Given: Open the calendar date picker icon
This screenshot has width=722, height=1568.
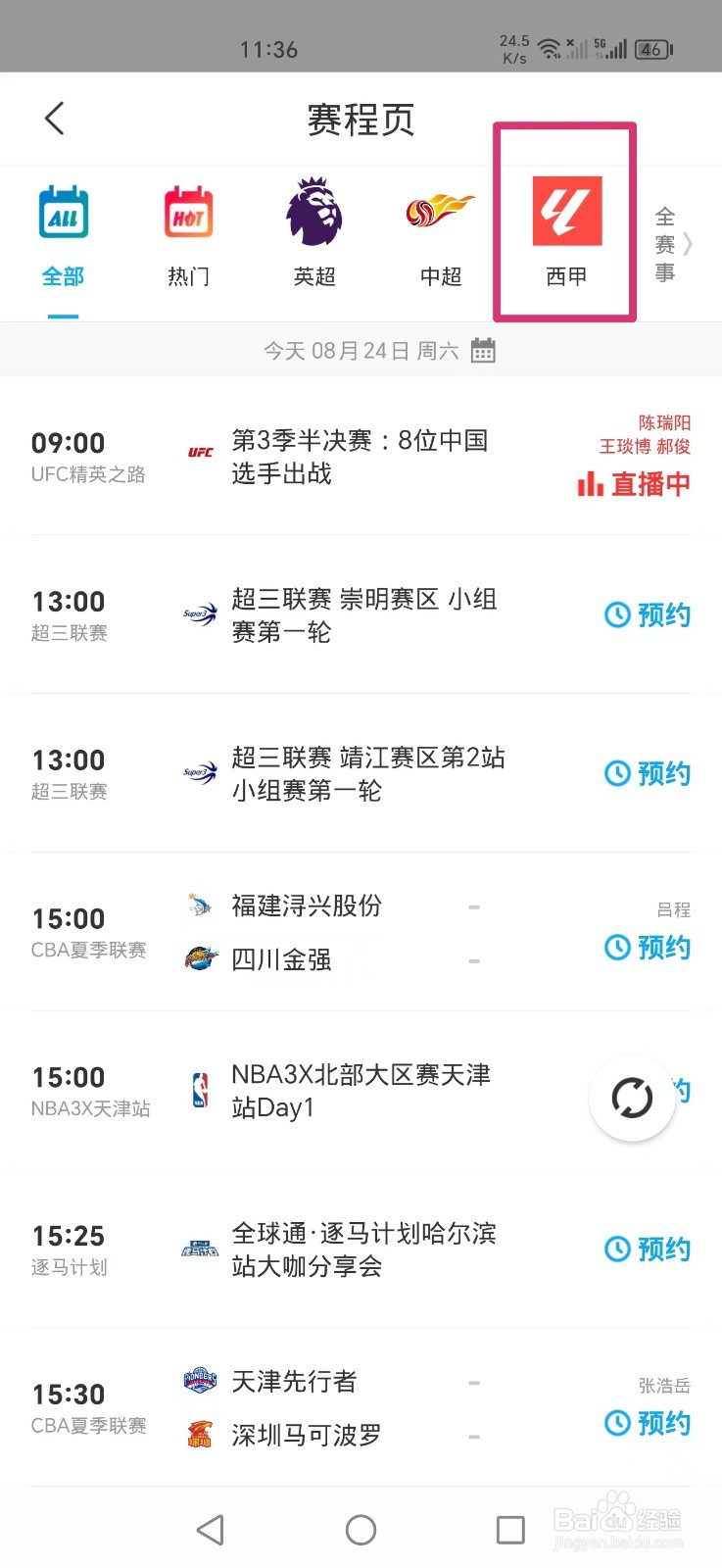Looking at the screenshot, I should (483, 350).
